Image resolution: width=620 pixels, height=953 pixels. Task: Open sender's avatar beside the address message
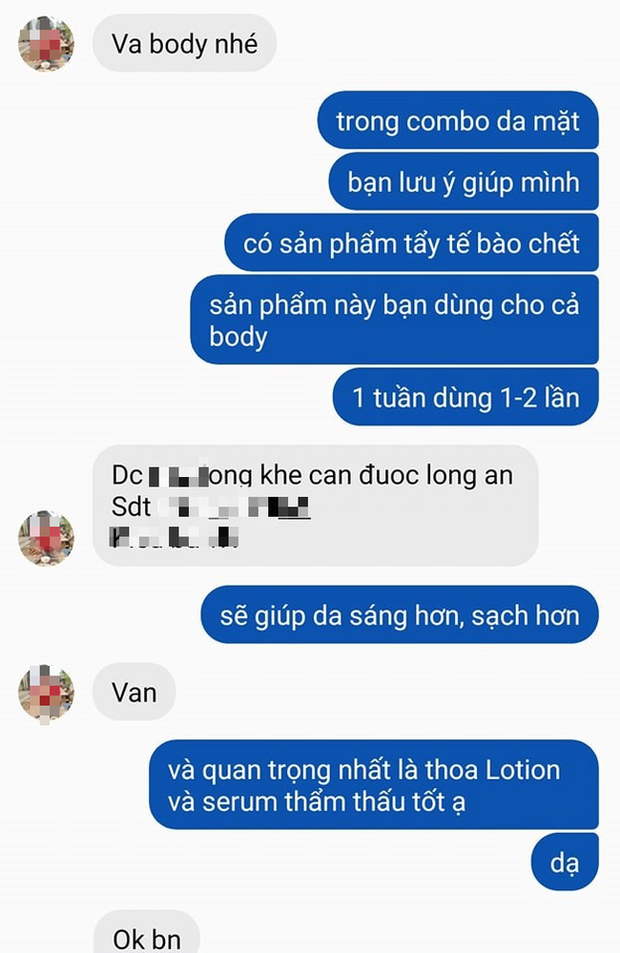click(46, 538)
